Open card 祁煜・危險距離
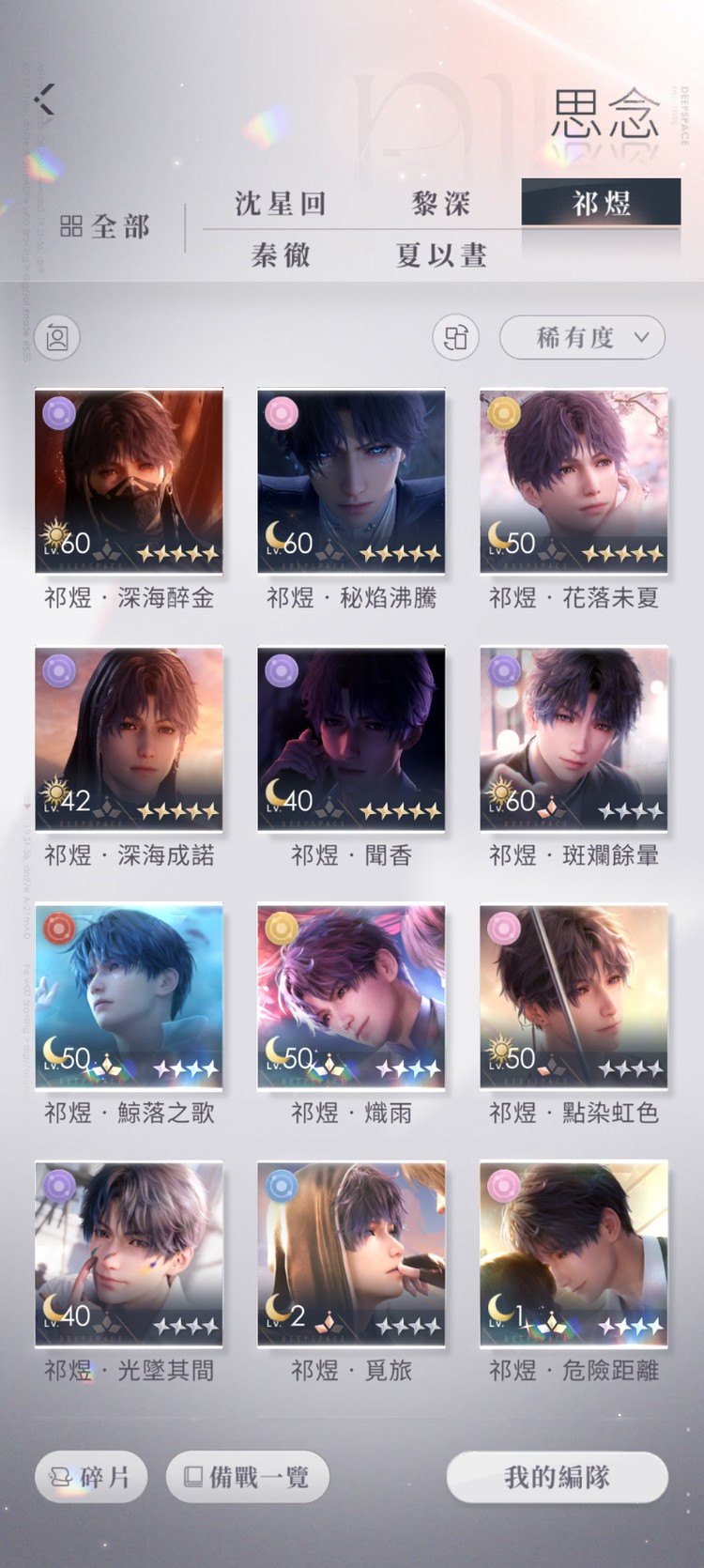Screen dimensions: 704x1568 pos(574,1254)
